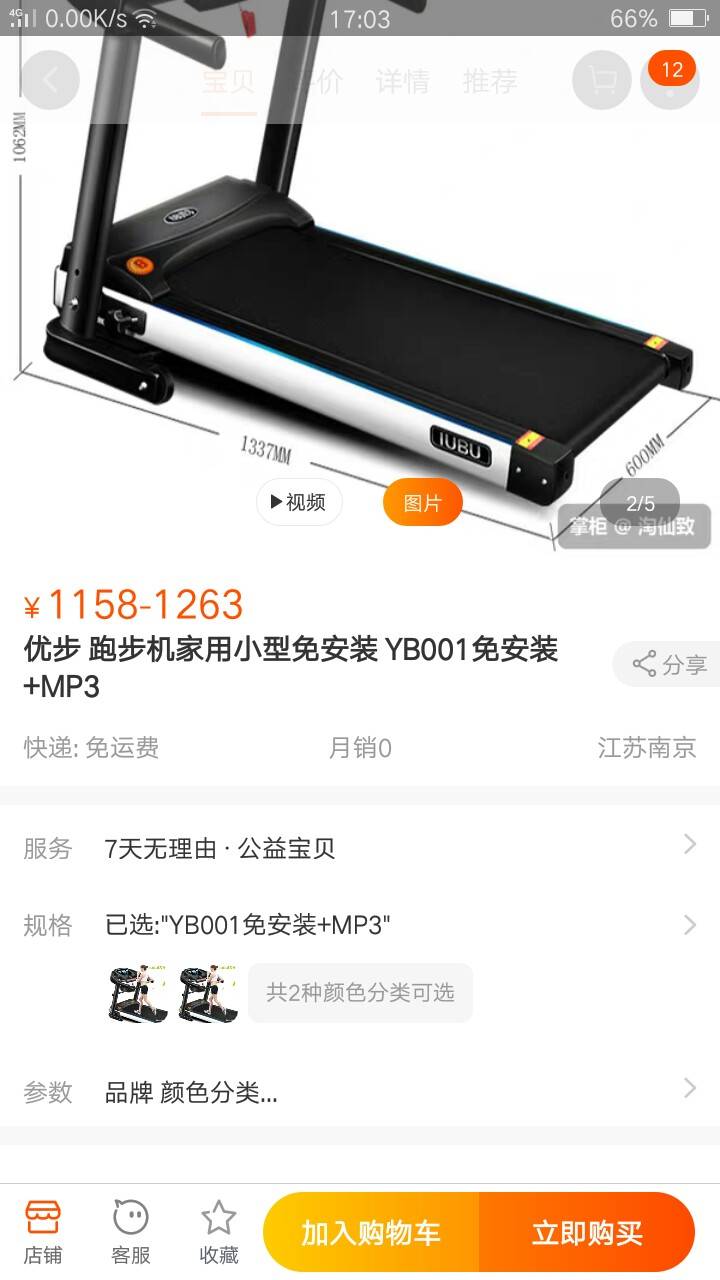The image size is (720, 1280).
Task: Open the shopping cart icon
Action: click(x=602, y=80)
